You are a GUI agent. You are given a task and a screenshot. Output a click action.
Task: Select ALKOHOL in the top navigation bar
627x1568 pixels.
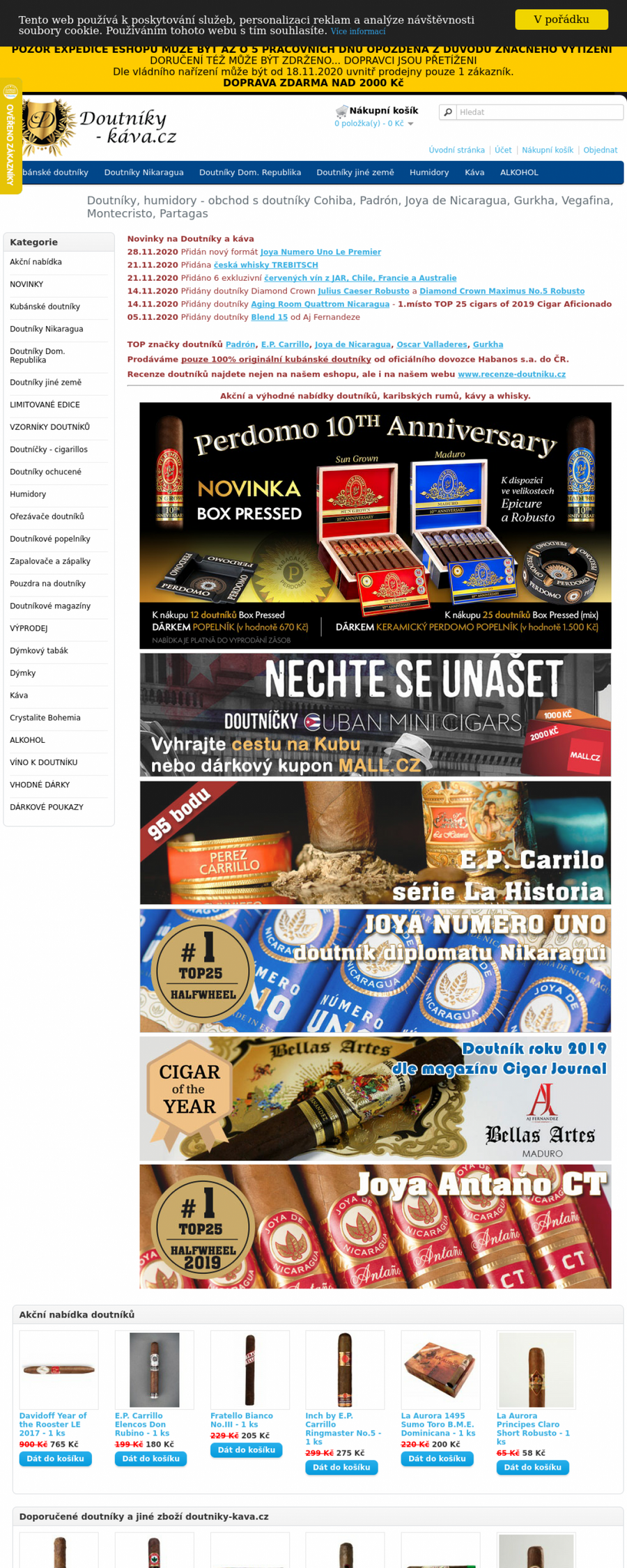(519, 172)
